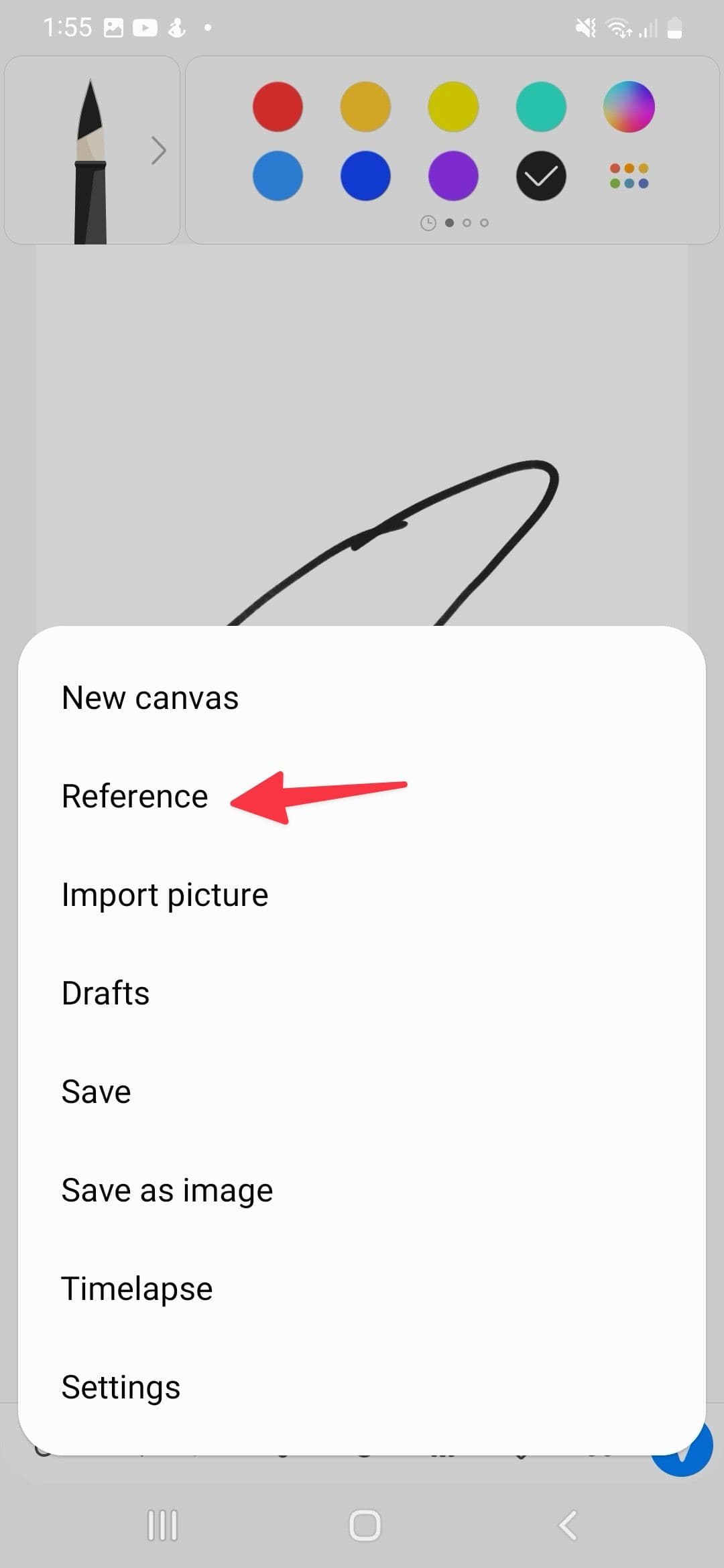Open the color palette grid
The height and width of the screenshot is (1568, 724).
(629, 176)
